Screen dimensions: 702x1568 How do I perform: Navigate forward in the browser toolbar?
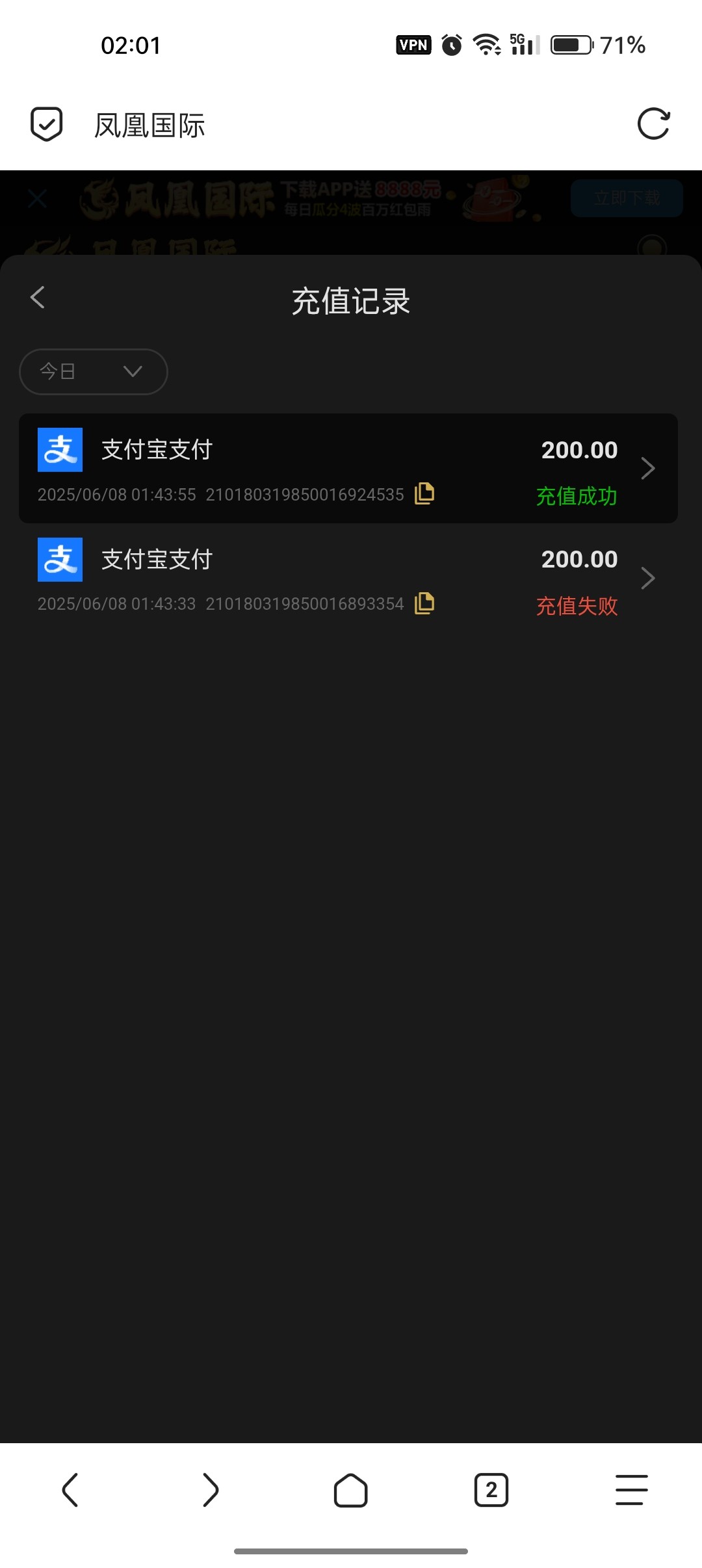point(211,1490)
